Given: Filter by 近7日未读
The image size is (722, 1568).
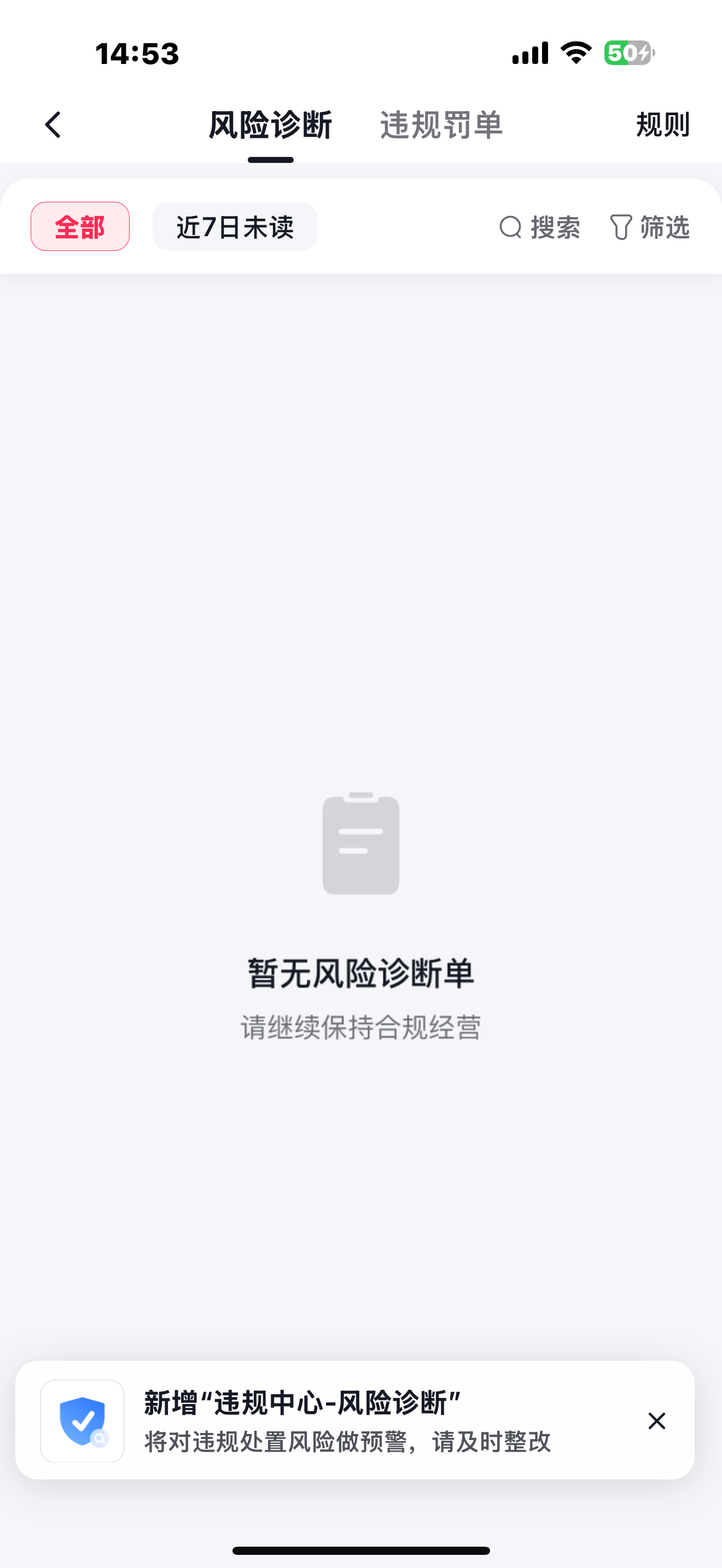Looking at the screenshot, I should [x=235, y=226].
